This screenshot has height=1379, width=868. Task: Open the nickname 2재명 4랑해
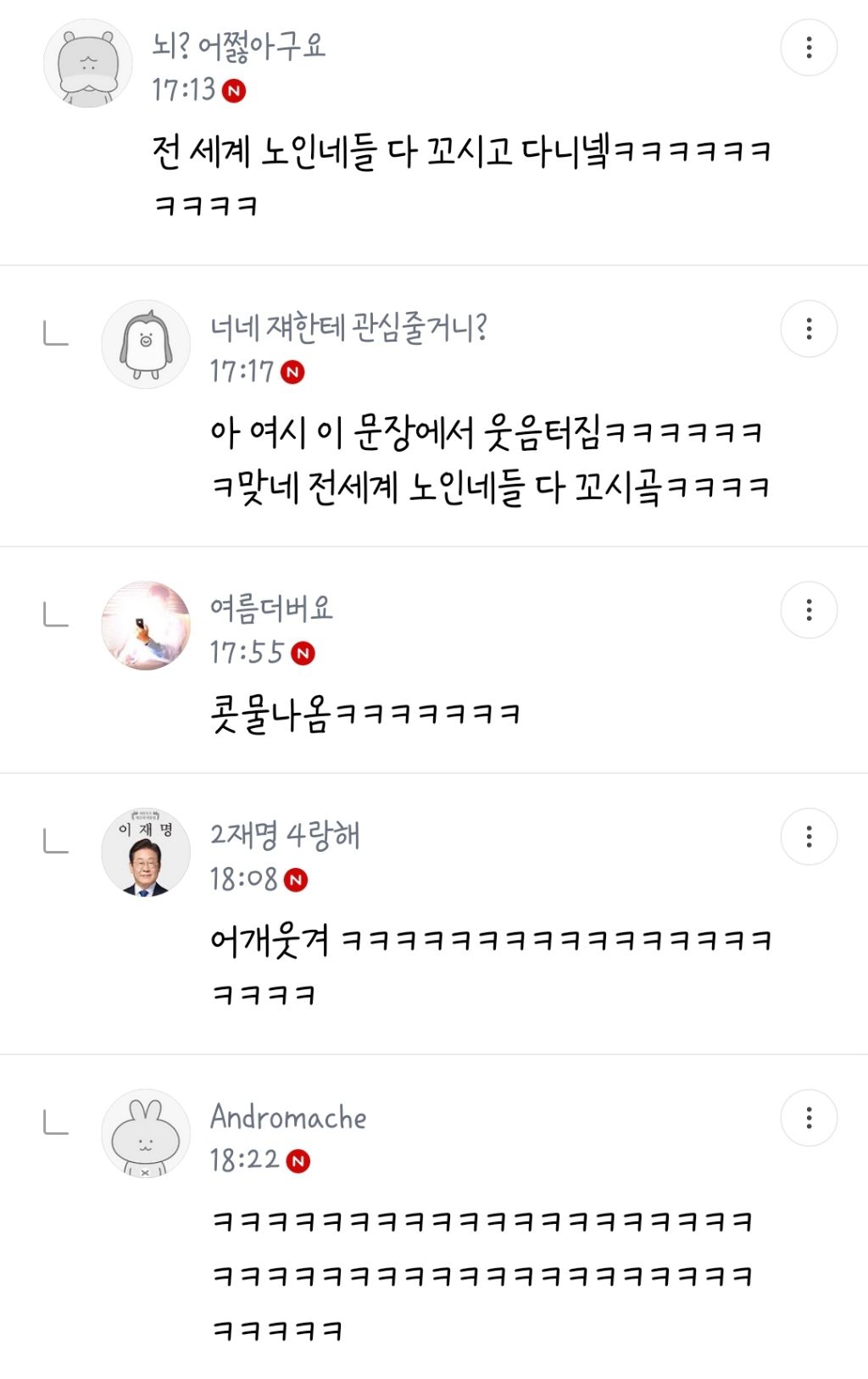pos(285,835)
